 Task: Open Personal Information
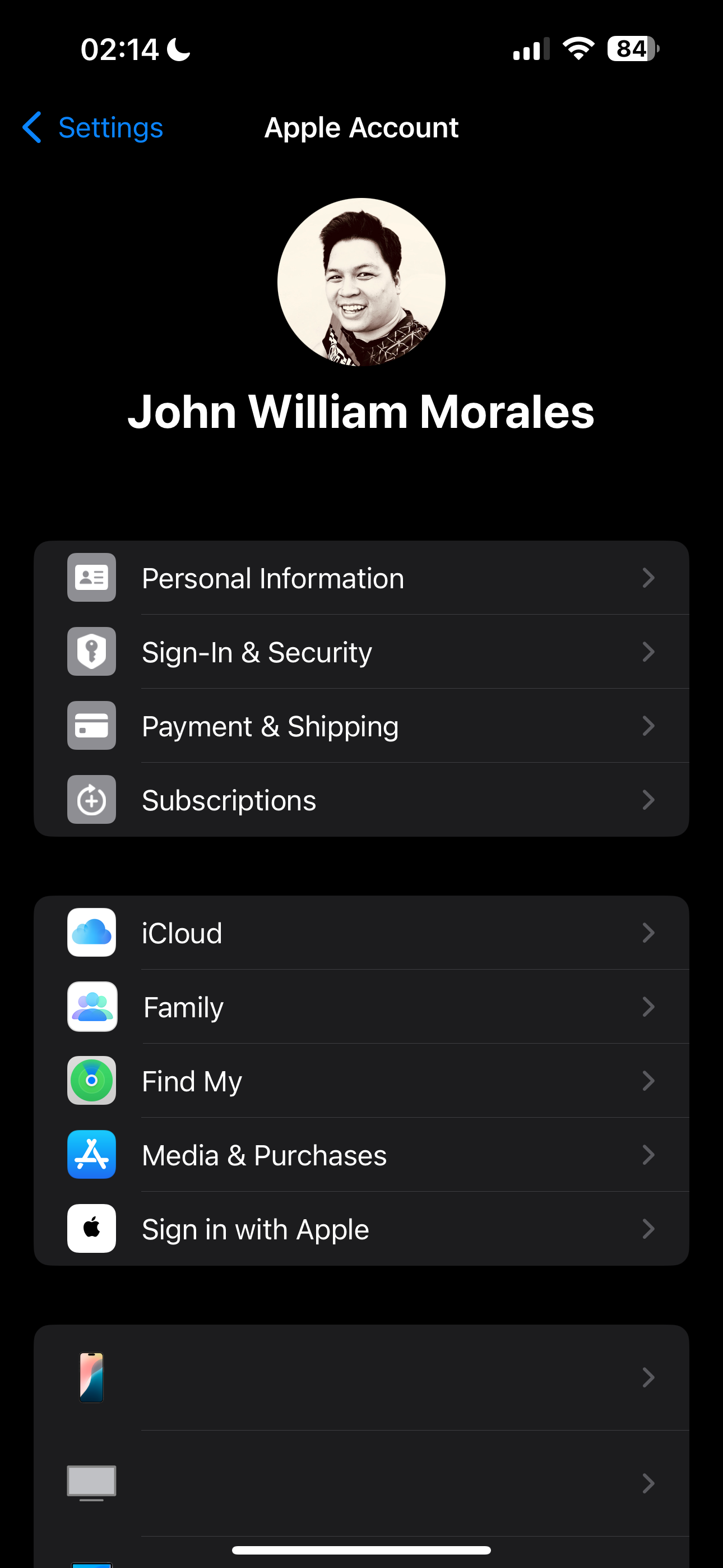click(x=361, y=578)
